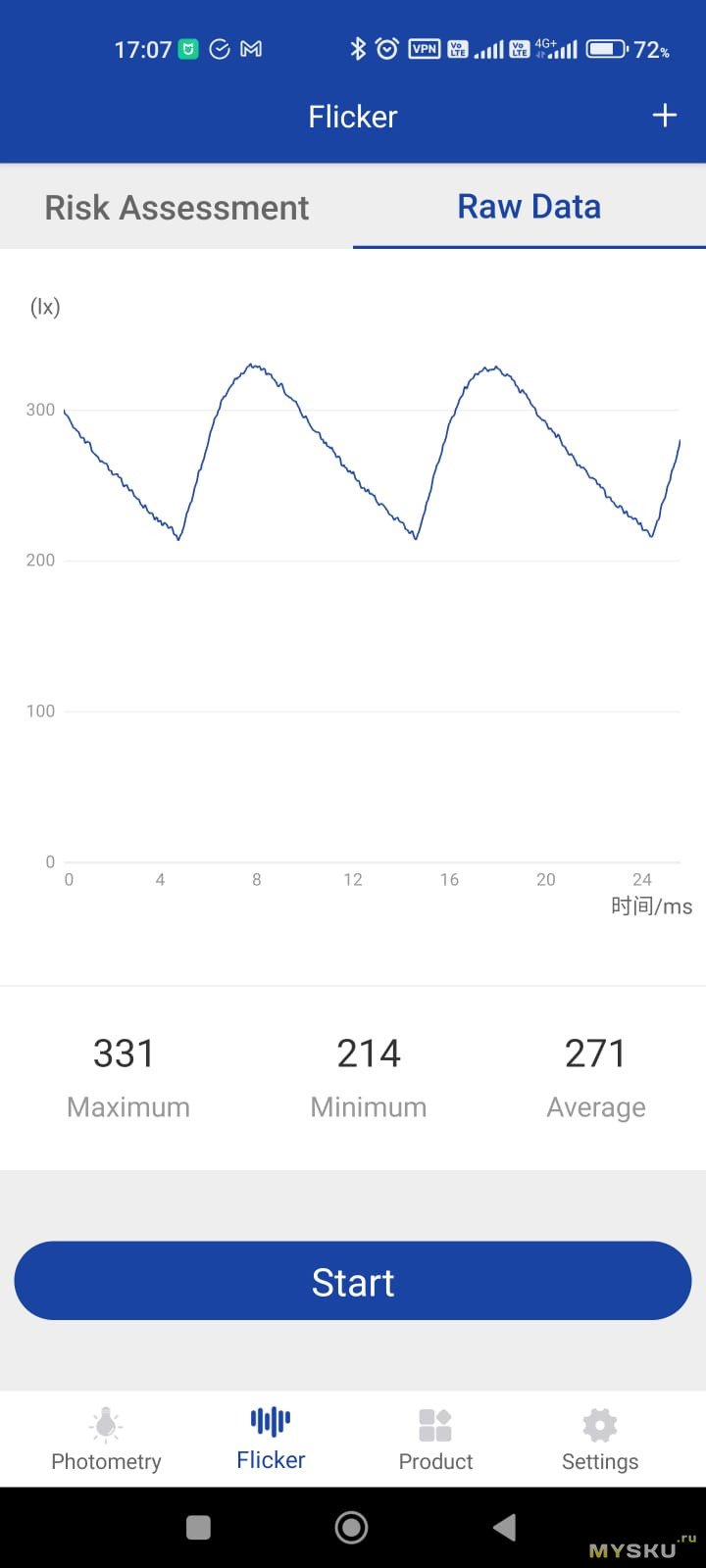The width and height of the screenshot is (706, 1568).
Task: Open the Product tab
Action: 435,1439
